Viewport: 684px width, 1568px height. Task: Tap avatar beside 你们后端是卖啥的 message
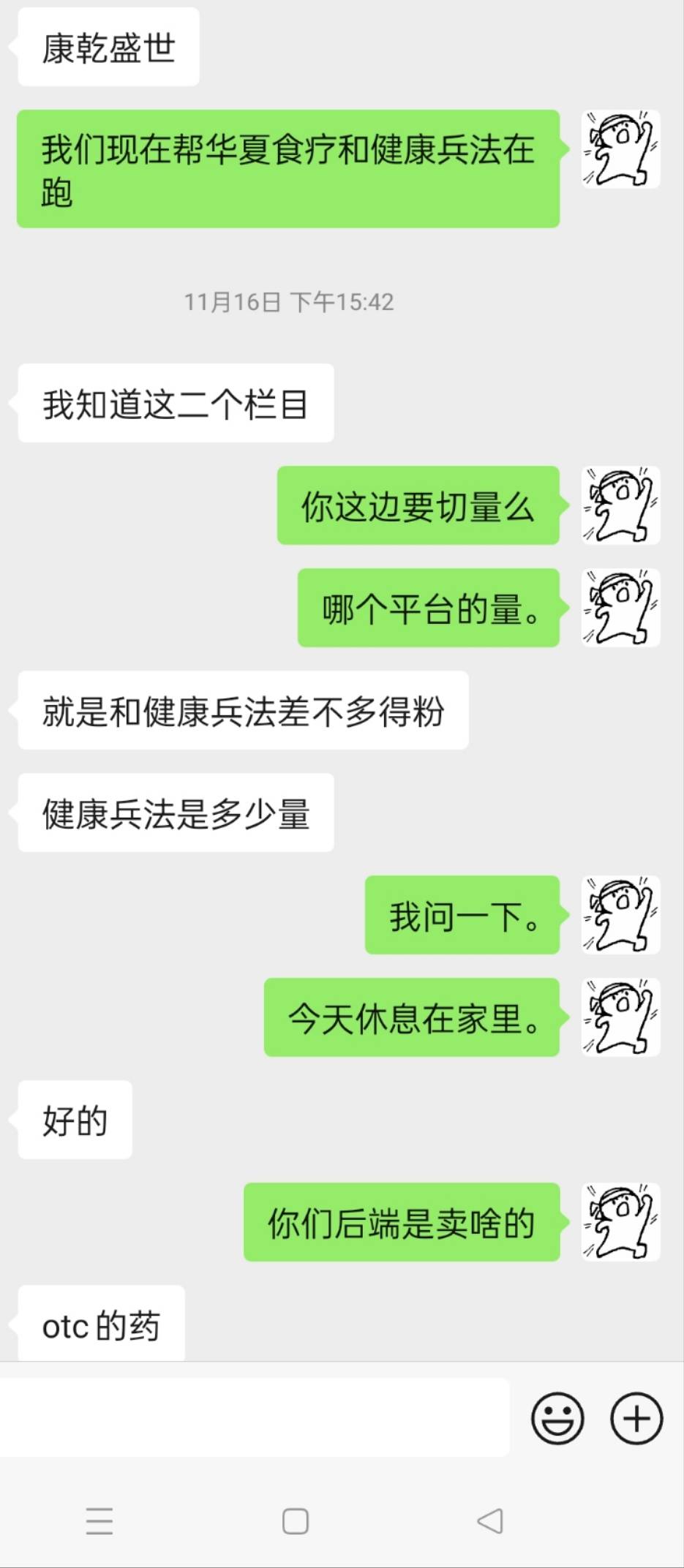point(620,1222)
